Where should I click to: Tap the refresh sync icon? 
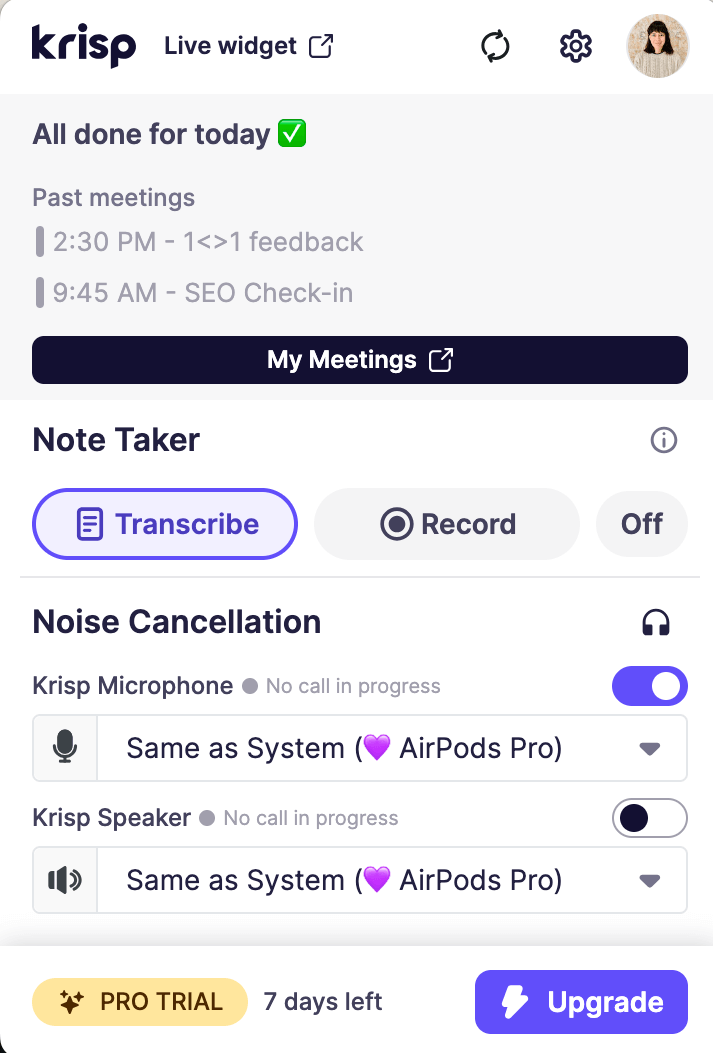(x=495, y=46)
